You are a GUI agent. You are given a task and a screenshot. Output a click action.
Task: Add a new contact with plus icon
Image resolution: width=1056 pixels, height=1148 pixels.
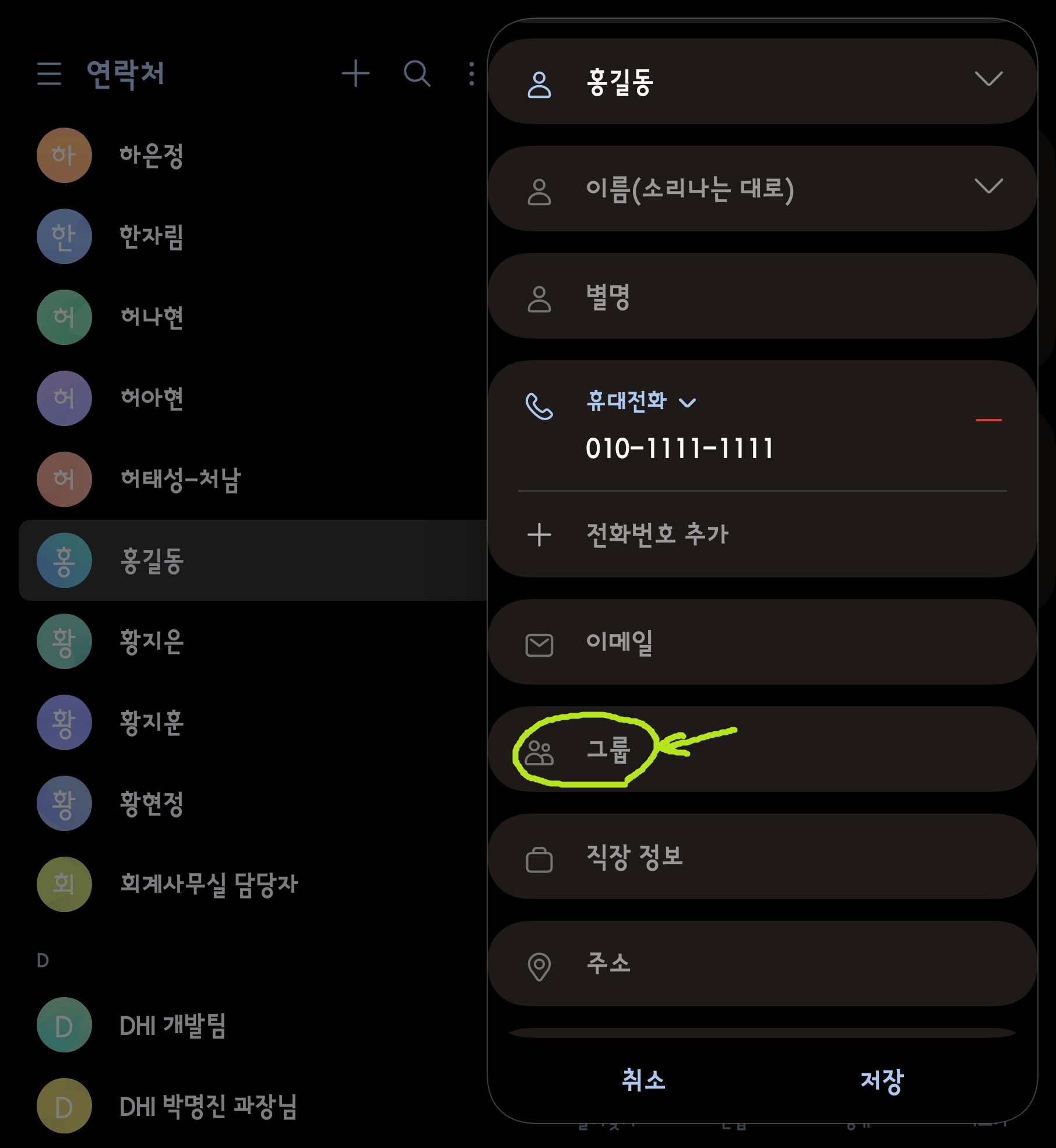(355, 73)
